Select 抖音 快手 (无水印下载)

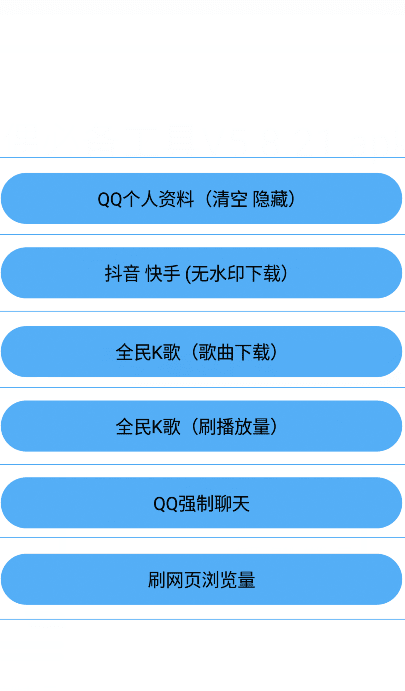tap(201, 273)
